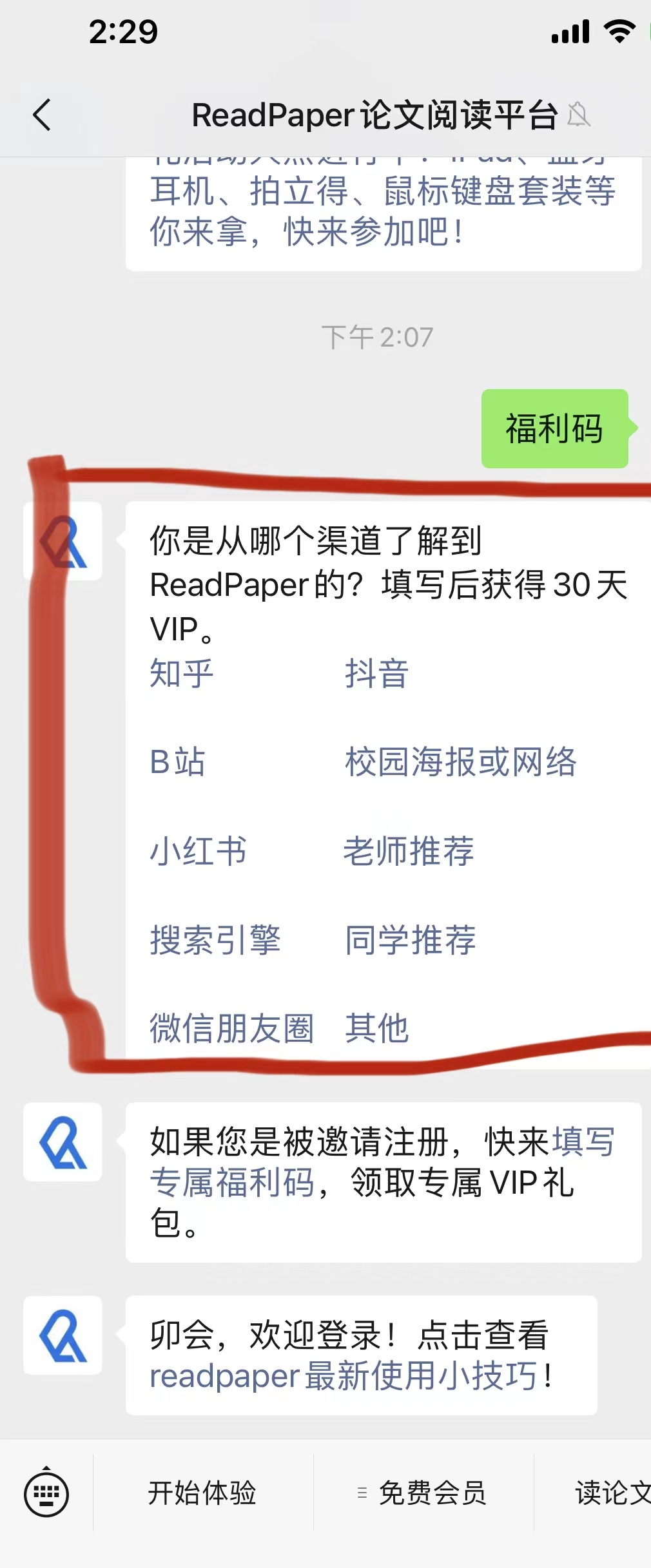Choose 小红书 as the channel
651x1568 pixels.
[198, 851]
